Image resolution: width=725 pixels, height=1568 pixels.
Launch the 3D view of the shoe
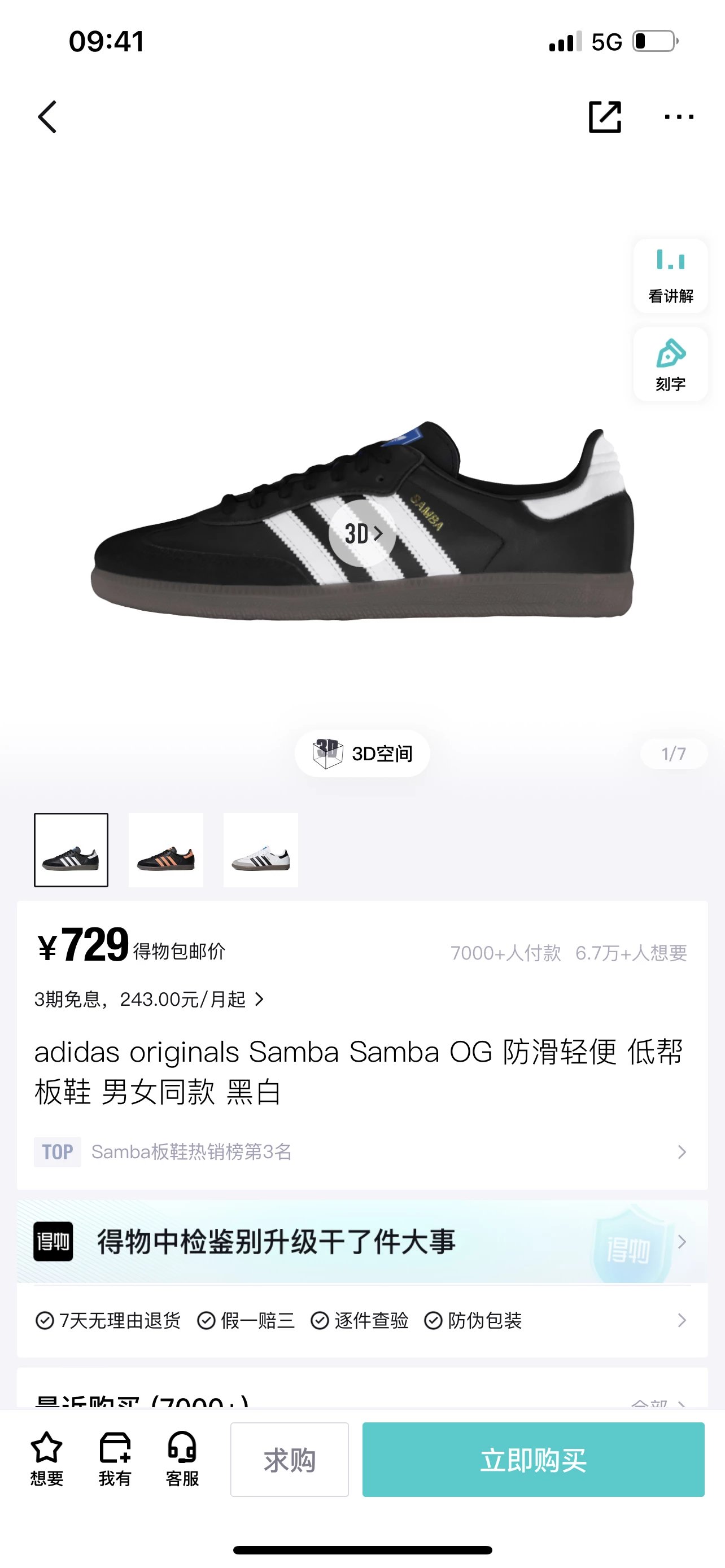[363, 534]
